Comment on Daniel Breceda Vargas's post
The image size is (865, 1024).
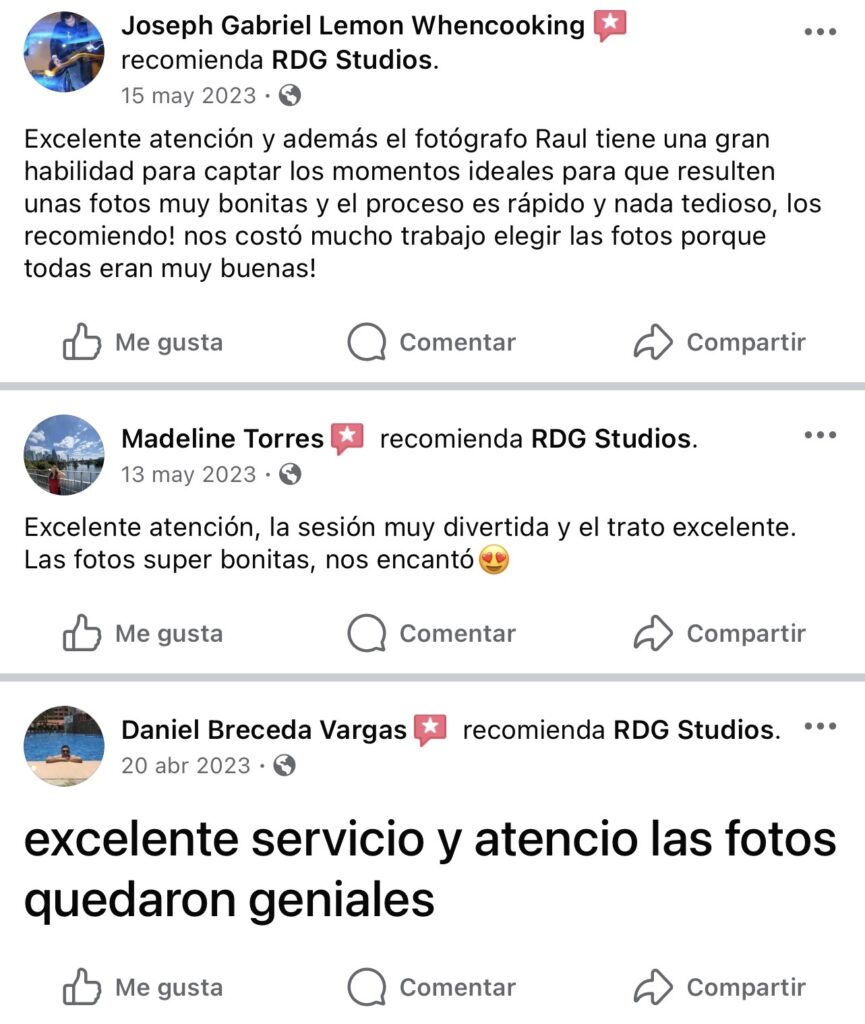click(x=432, y=988)
